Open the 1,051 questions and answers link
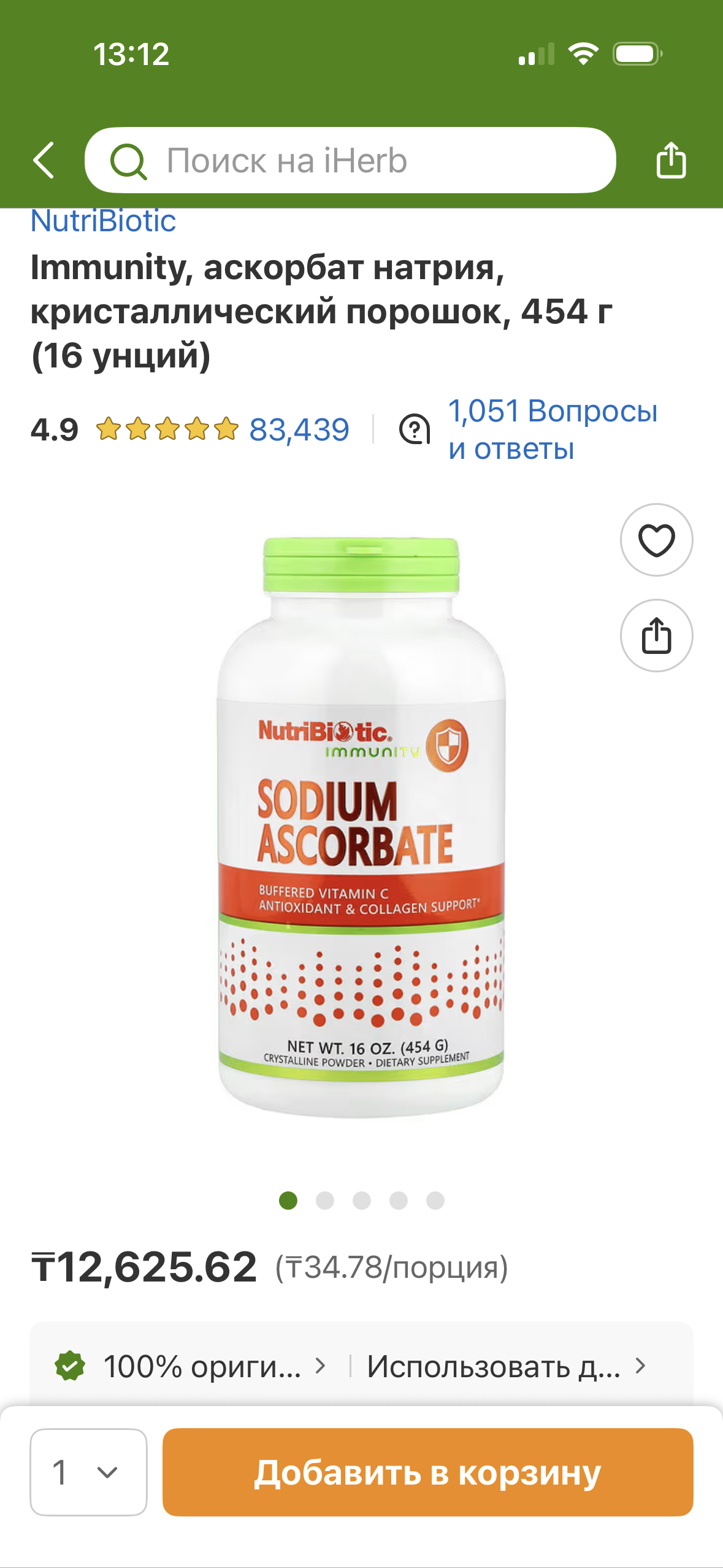This screenshot has height=1568, width=723. click(x=552, y=429)
